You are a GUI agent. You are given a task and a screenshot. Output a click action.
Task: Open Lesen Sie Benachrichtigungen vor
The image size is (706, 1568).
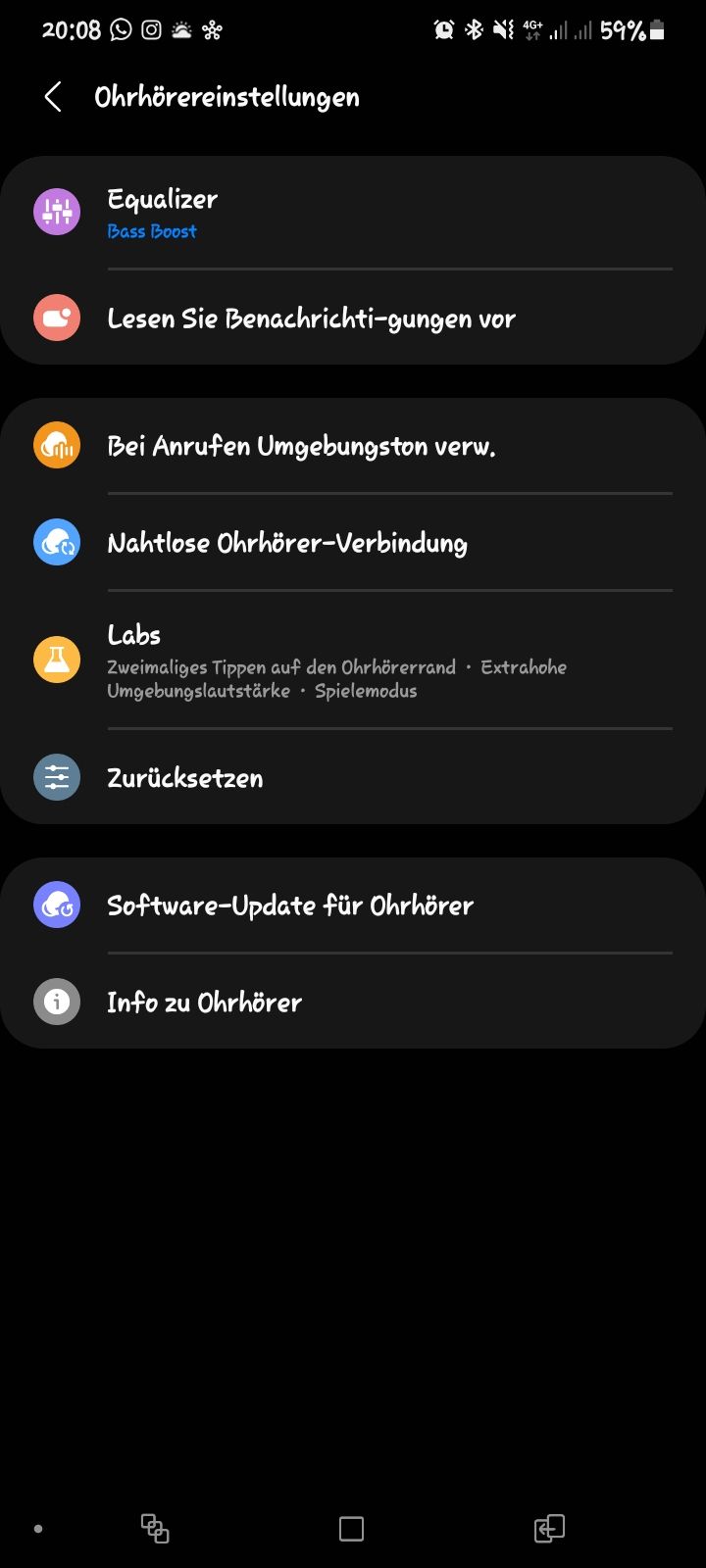point(353,318)
